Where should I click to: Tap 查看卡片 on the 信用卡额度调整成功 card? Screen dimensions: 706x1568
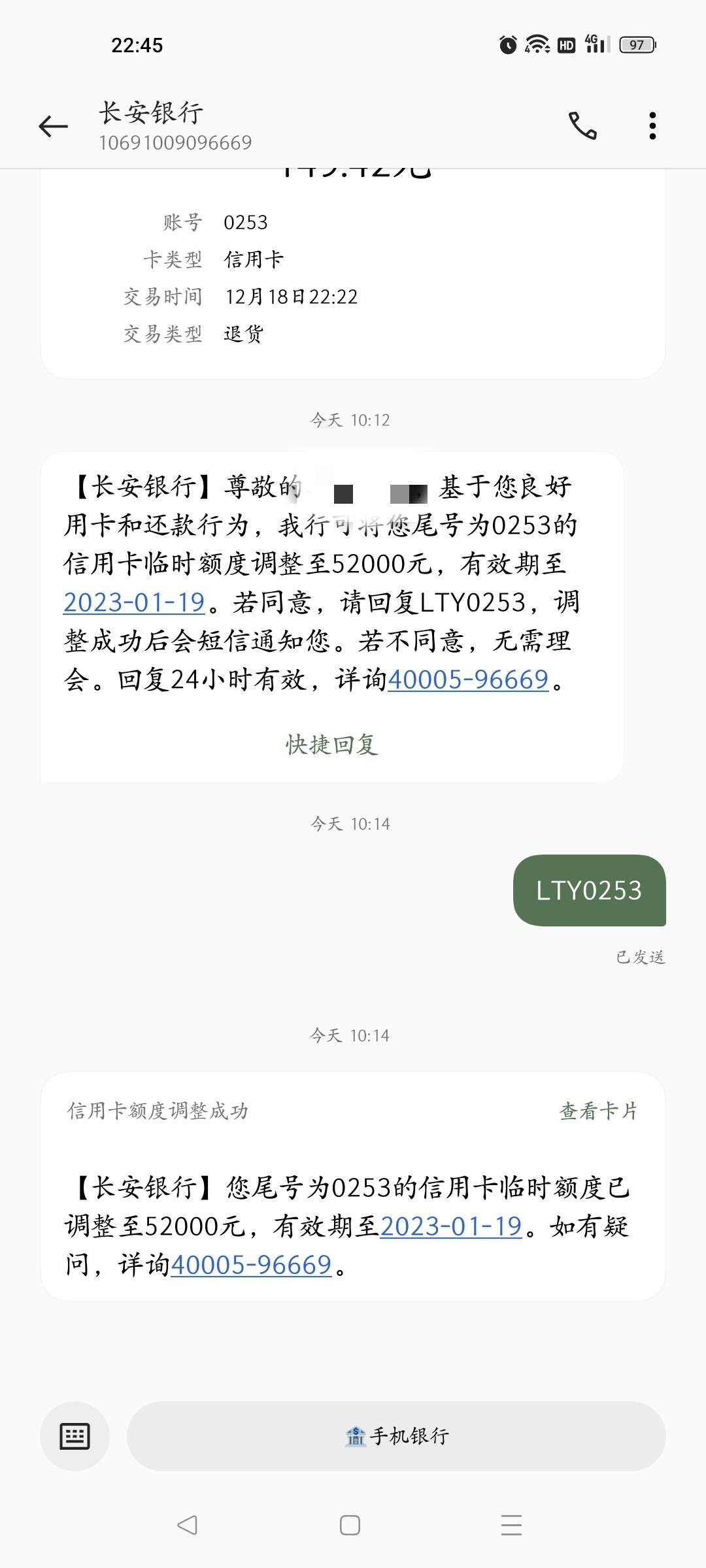click(599, 1111)
